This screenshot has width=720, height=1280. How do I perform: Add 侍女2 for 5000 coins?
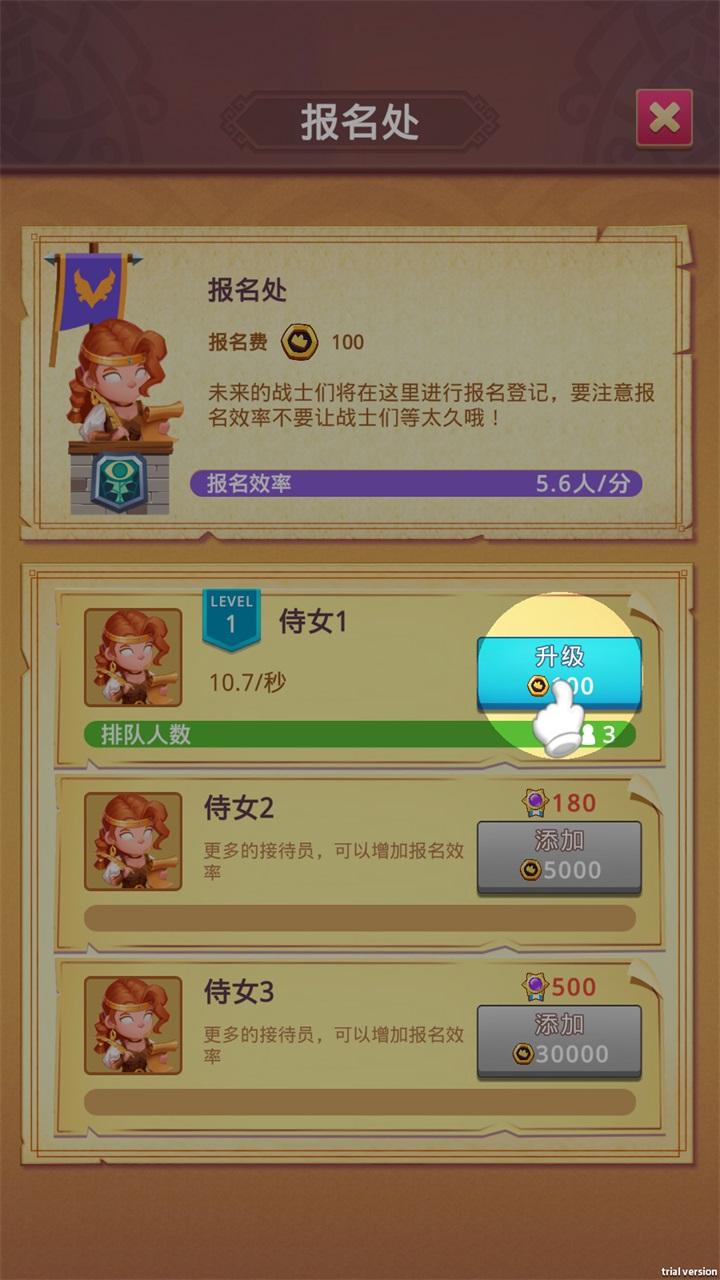[558, 856]
